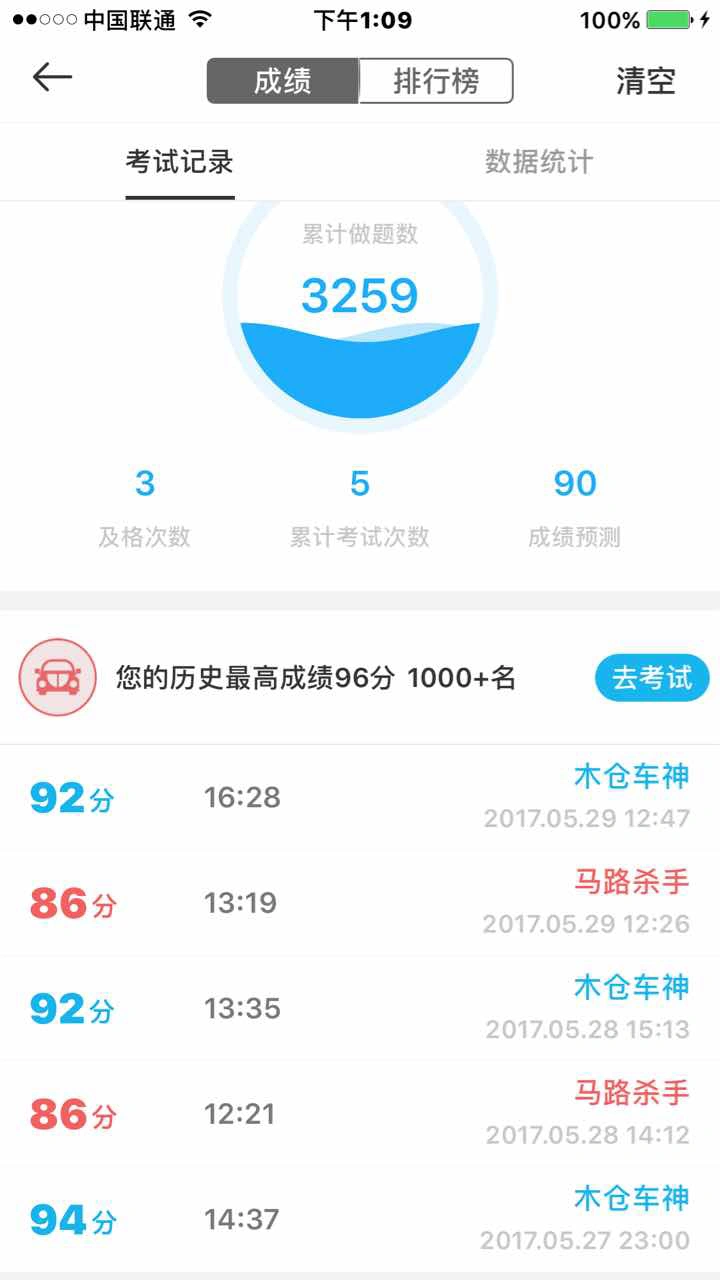Tap the 去考试 button
Viewport: 720px width, 1280px height.
click(652, 679)
